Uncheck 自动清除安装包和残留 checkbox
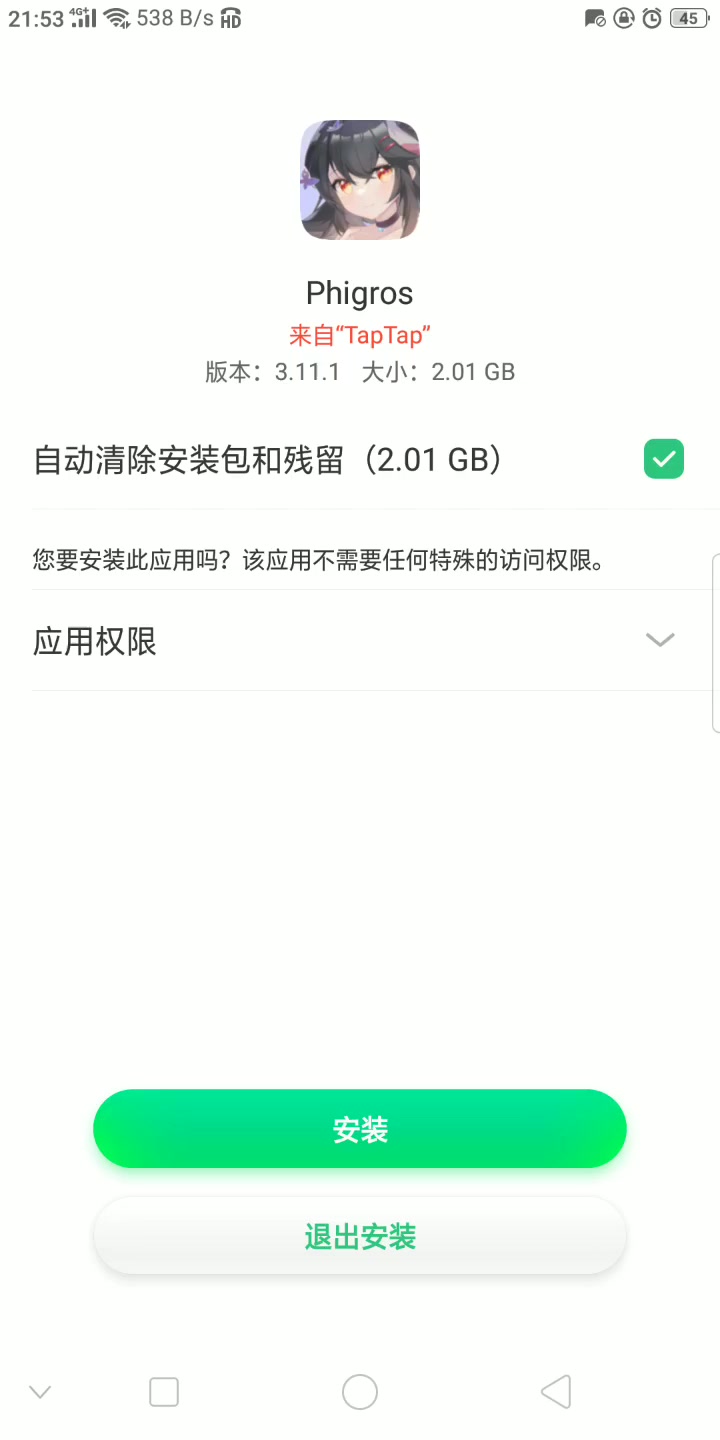 click(663, 459)
